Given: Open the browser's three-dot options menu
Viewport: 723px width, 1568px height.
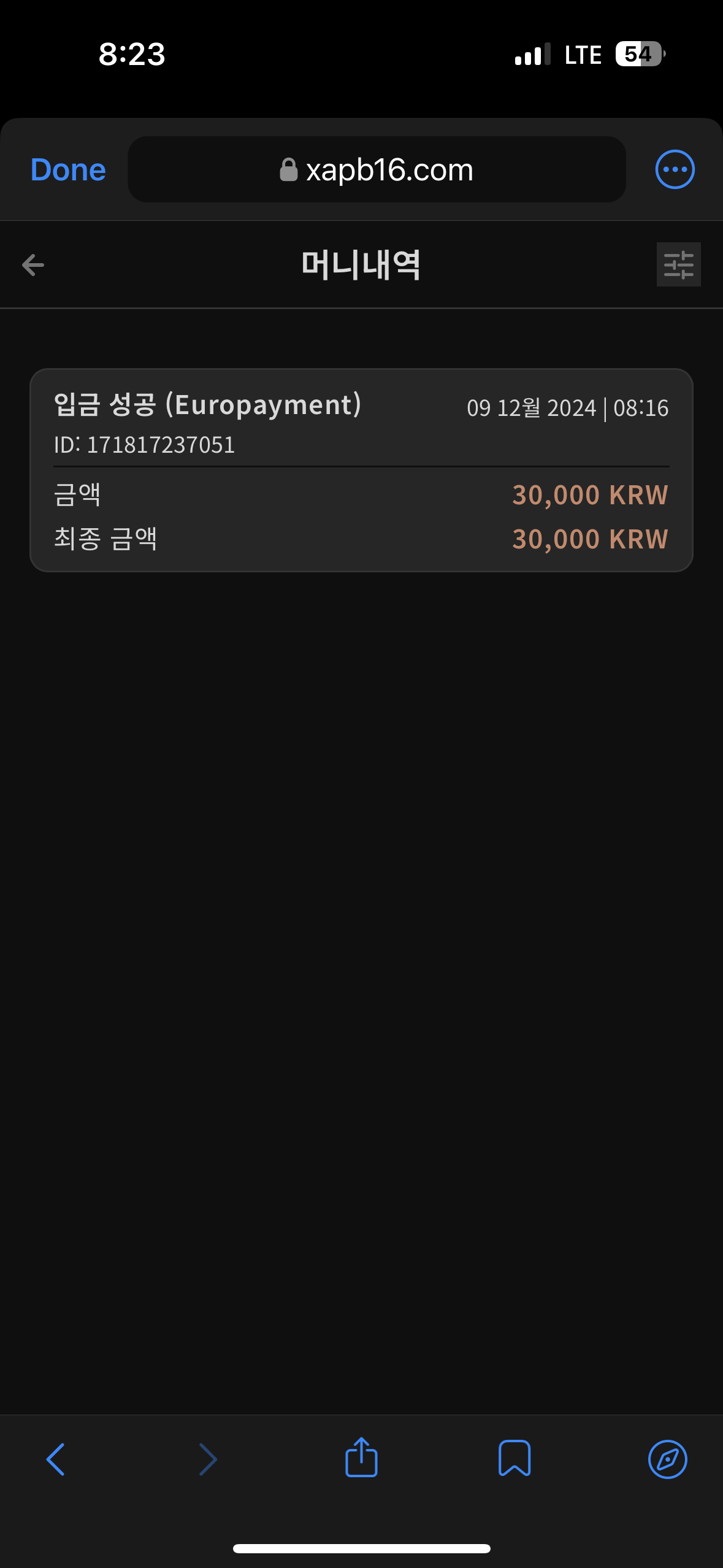Looking at the screenshot, I should tap(675, 169).
